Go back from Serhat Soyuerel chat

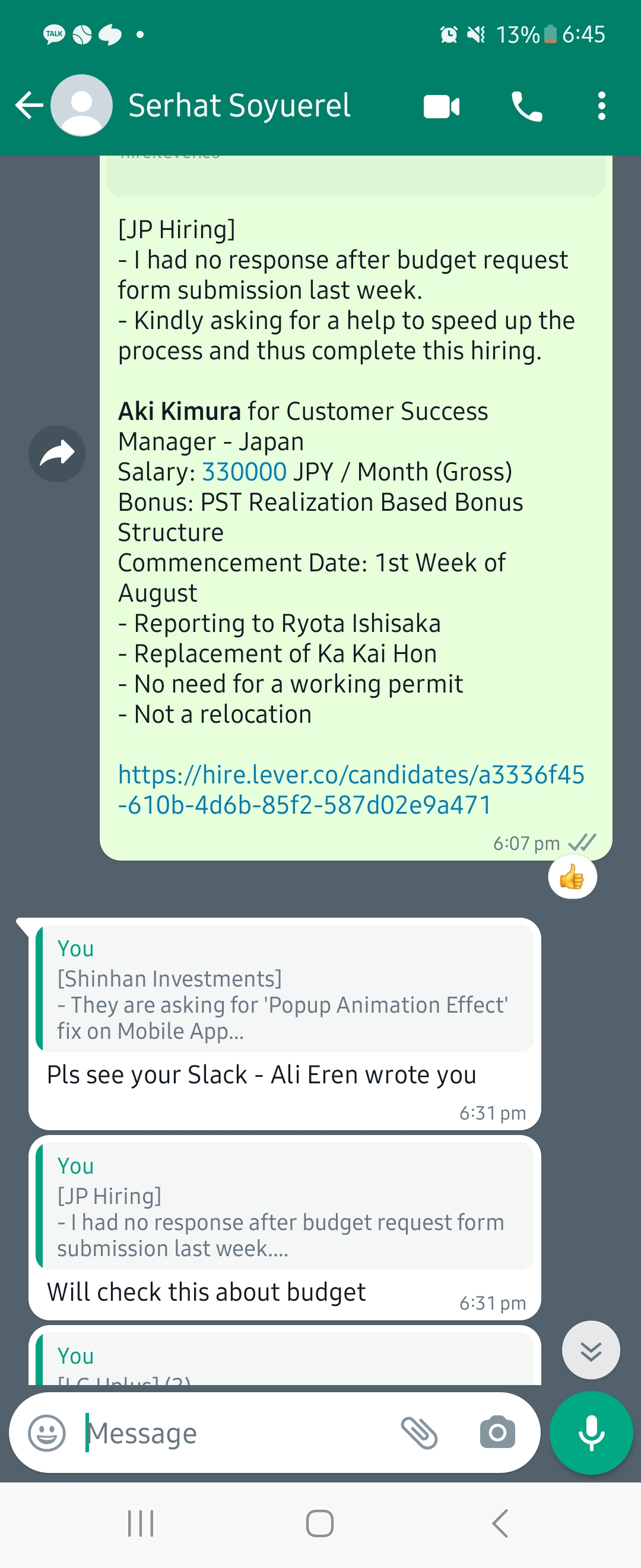pos(28,106)
